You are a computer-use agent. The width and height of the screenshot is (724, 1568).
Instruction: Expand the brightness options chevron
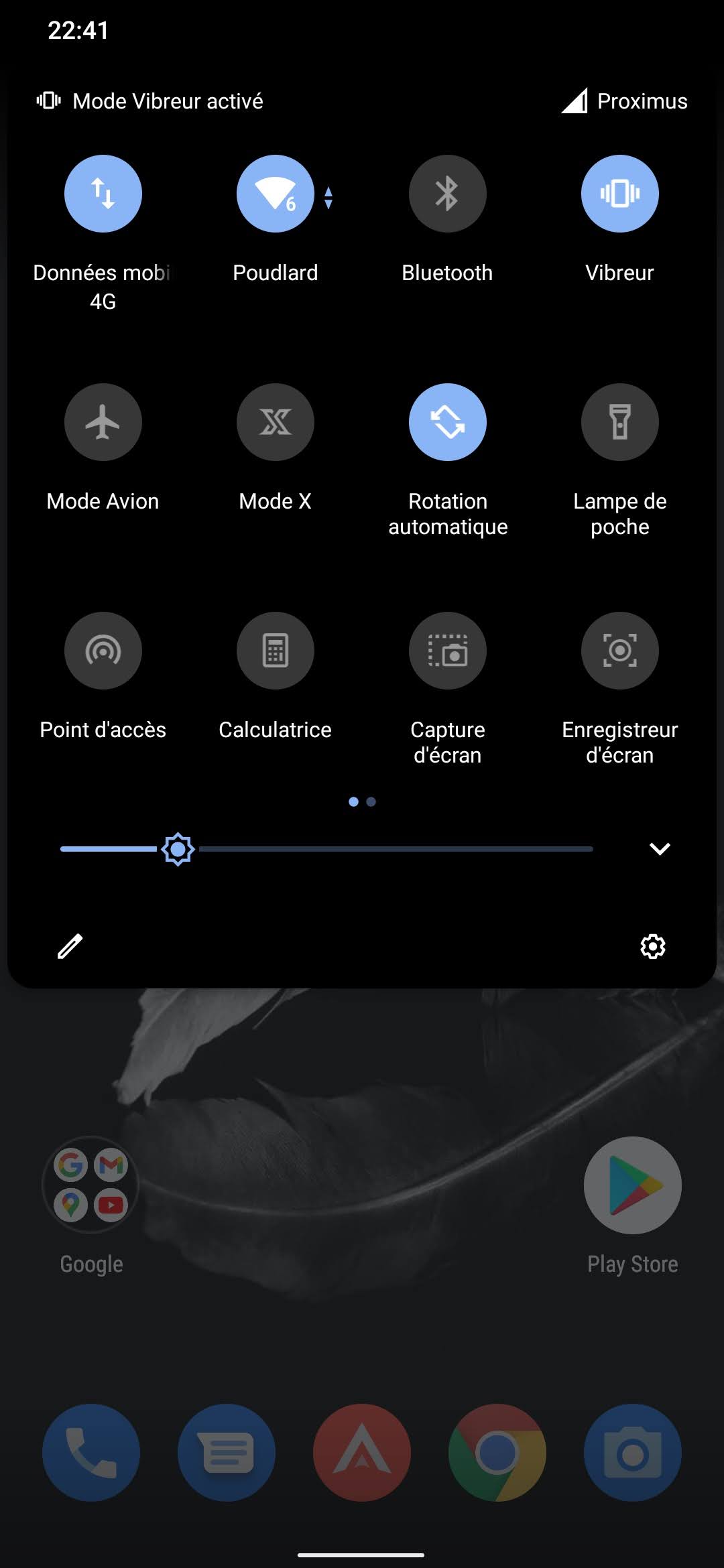click(x=660, y=849)
